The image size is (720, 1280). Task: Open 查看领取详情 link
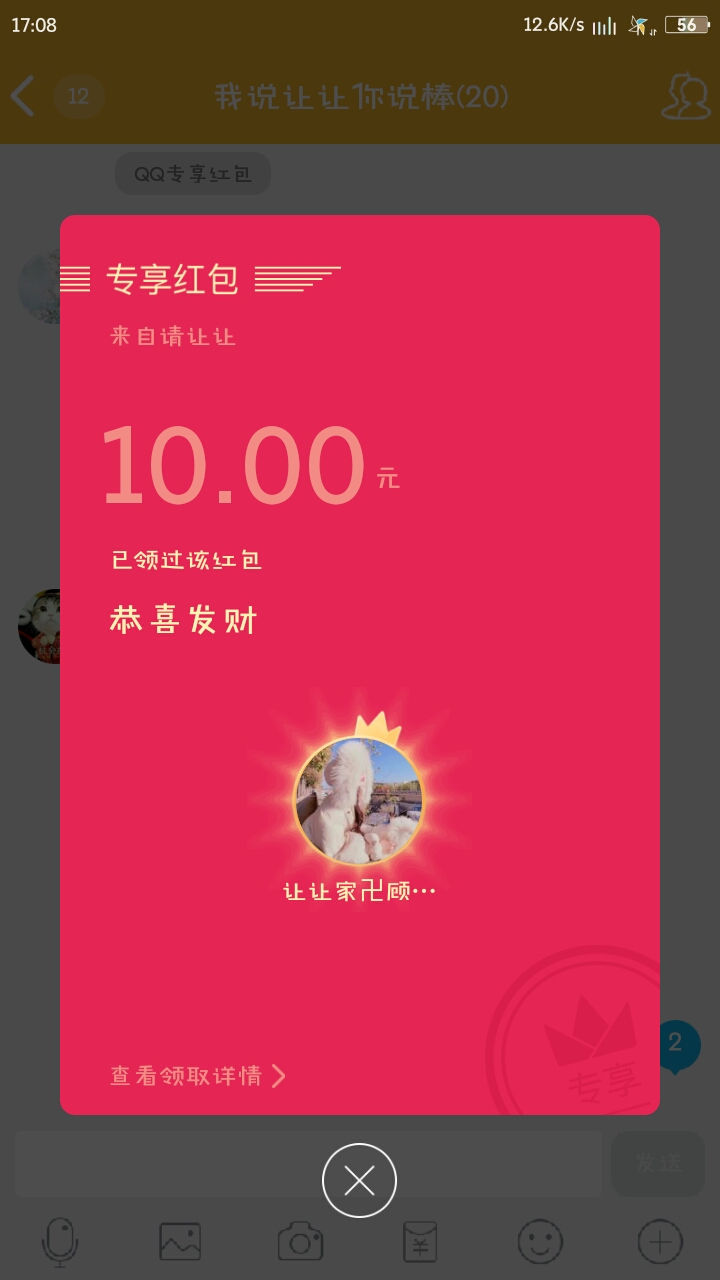click(x=198, y=1076)
